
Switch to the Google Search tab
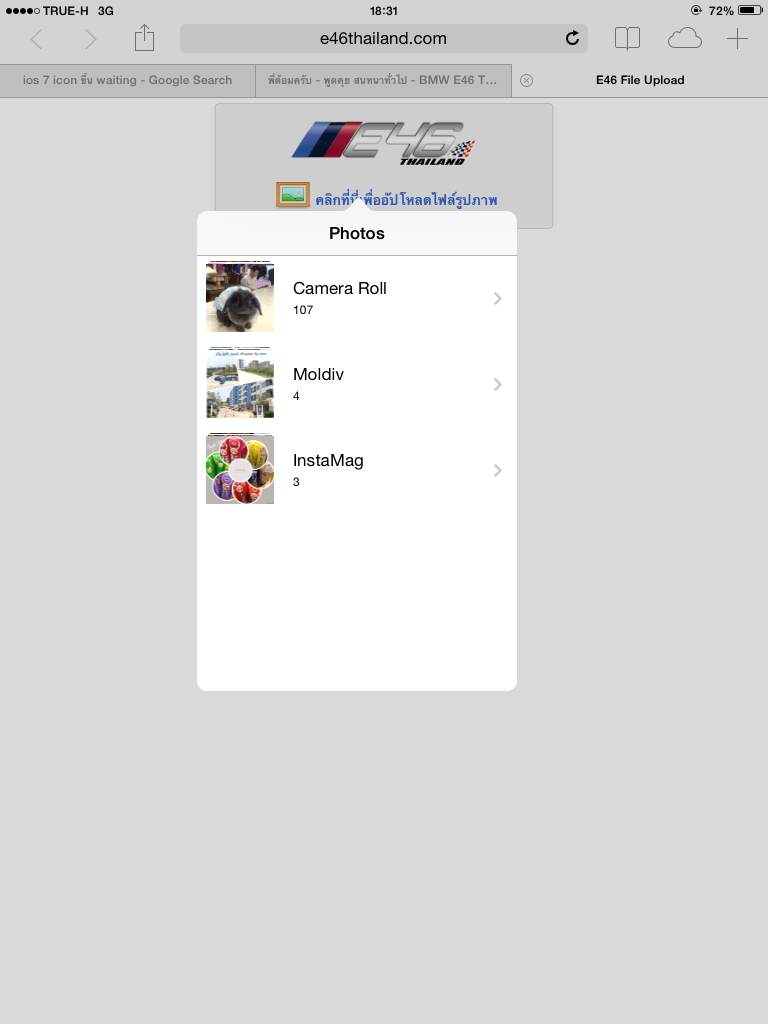[127, 80]
